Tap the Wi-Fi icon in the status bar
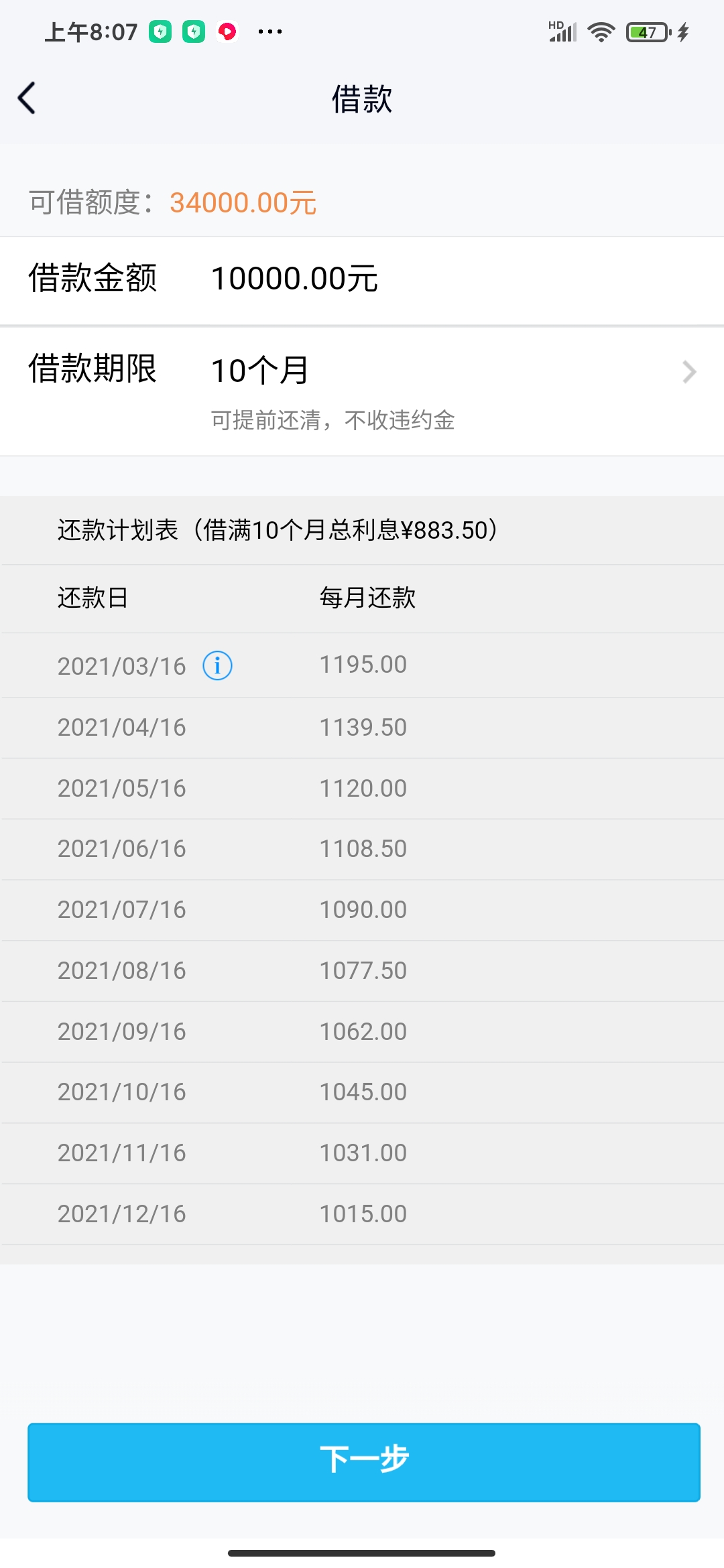This screenshot has width=724, height=1568. (x=600, y=31)
